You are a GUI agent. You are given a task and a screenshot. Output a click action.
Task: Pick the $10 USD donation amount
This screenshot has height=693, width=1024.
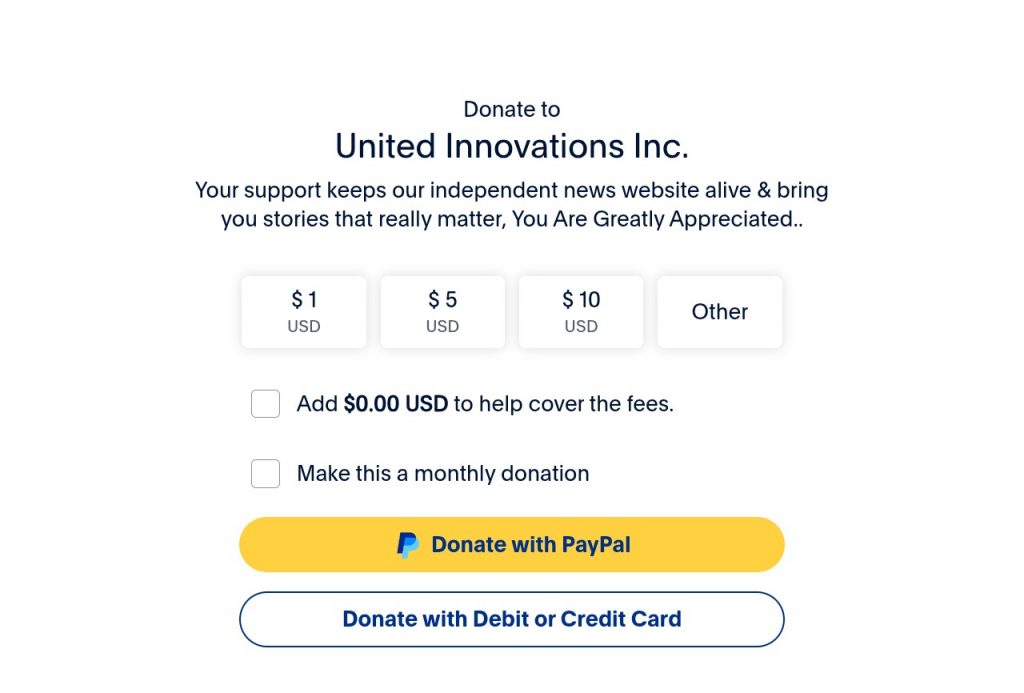pos(581,312)
